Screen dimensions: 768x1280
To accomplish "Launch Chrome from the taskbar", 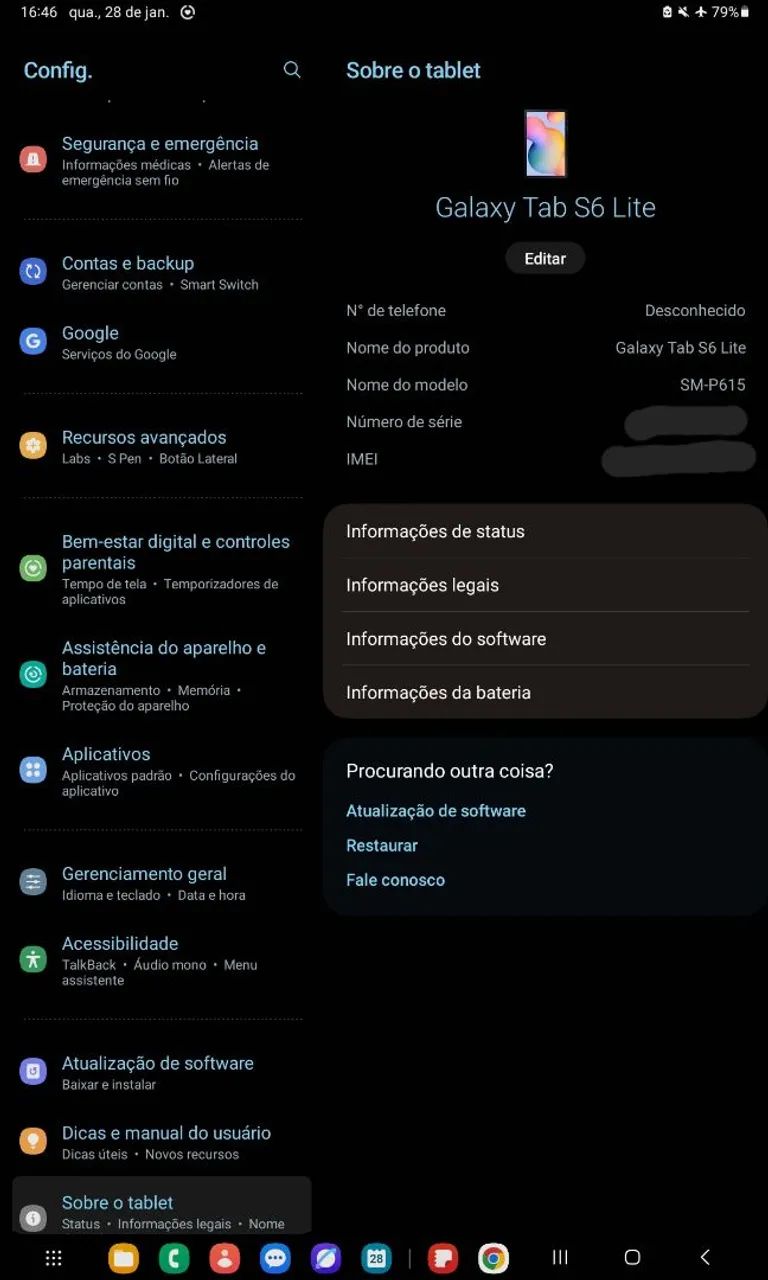I will 492,1257.
